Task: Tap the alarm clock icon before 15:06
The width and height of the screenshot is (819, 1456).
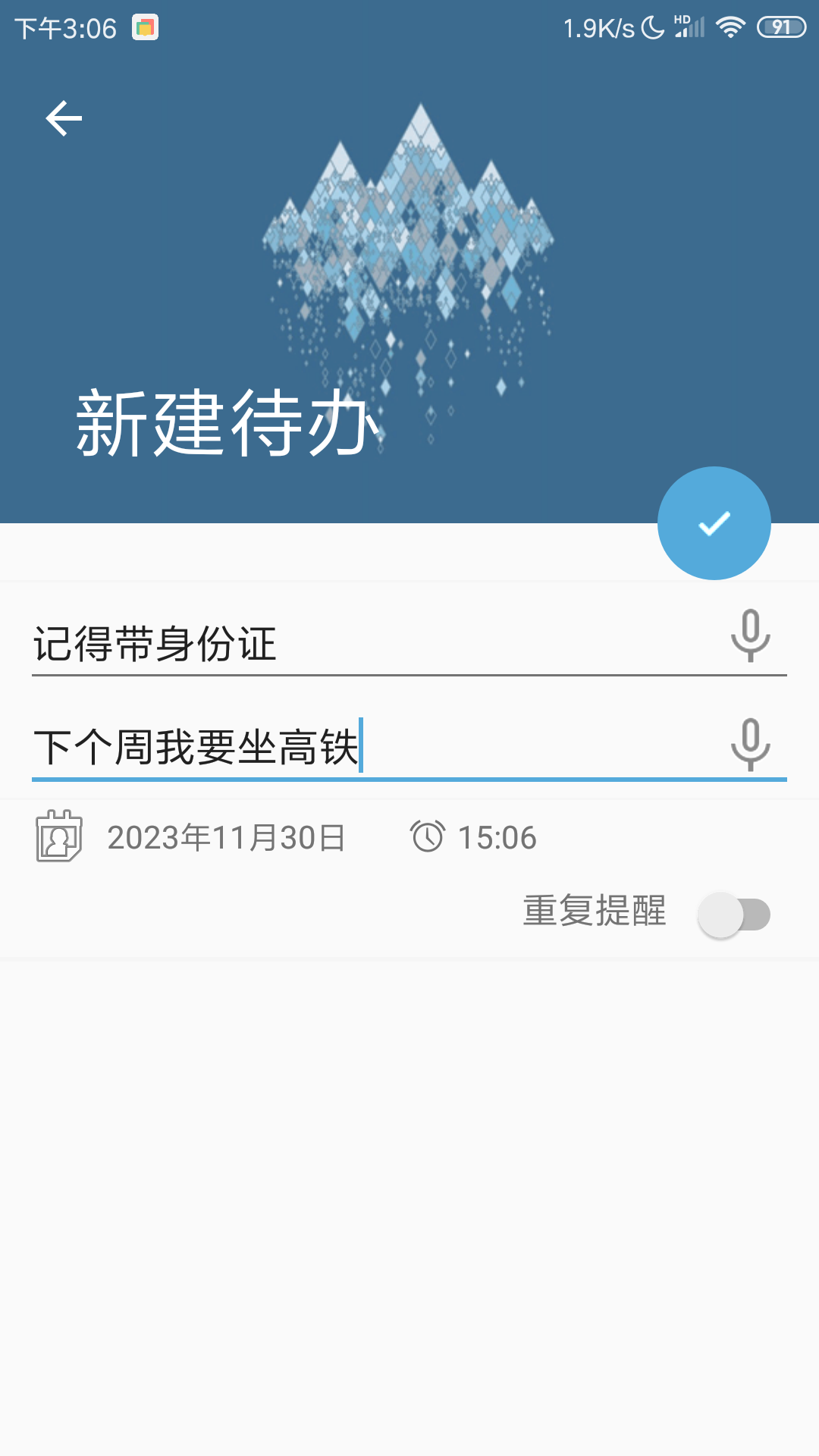Action: (427, 838)
